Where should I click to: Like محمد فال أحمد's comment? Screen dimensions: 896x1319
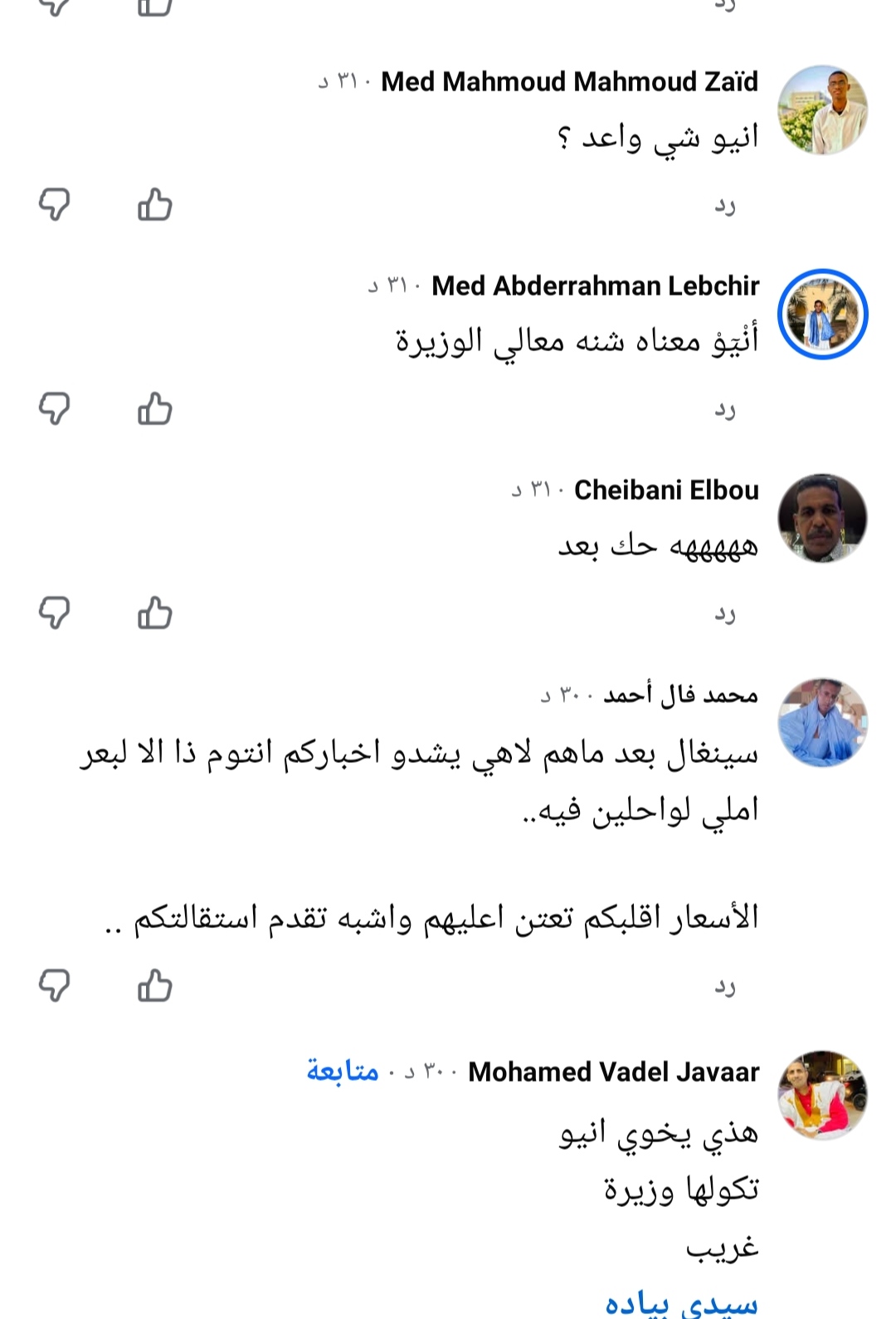click(155, 986)
